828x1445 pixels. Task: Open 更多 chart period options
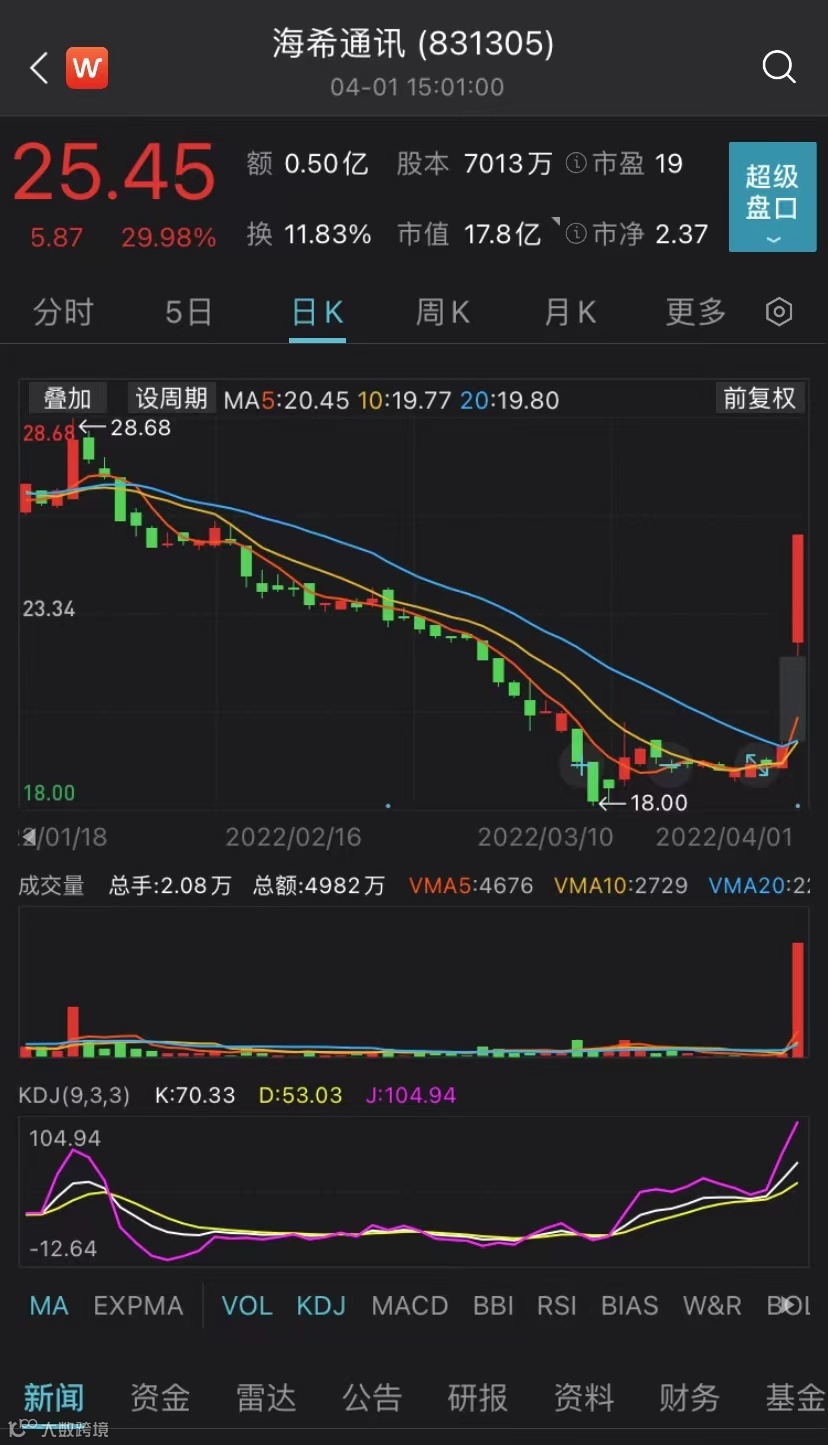point(695,313)
